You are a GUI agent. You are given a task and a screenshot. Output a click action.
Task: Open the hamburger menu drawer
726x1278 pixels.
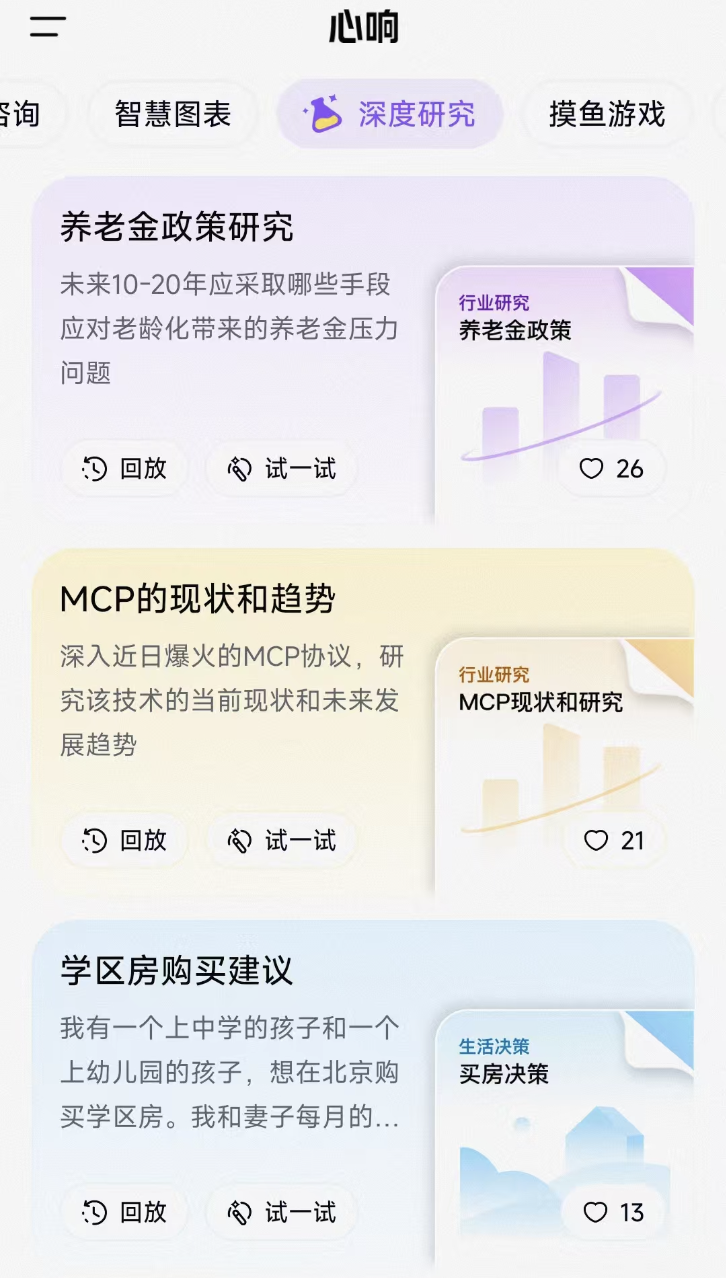pos(47,27)
